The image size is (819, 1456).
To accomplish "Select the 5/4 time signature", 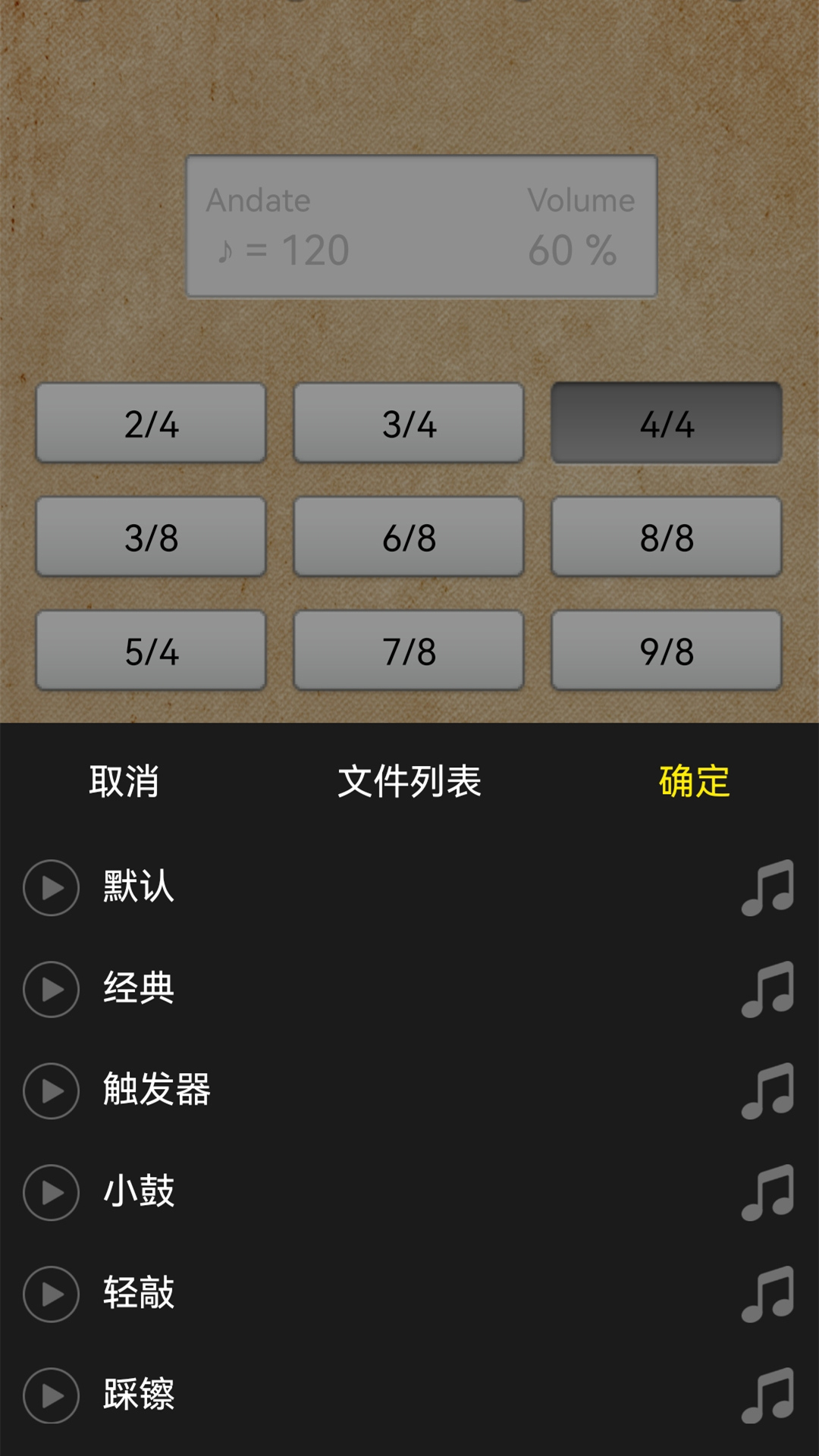I will pyautogui.click(x=151, y=651).
